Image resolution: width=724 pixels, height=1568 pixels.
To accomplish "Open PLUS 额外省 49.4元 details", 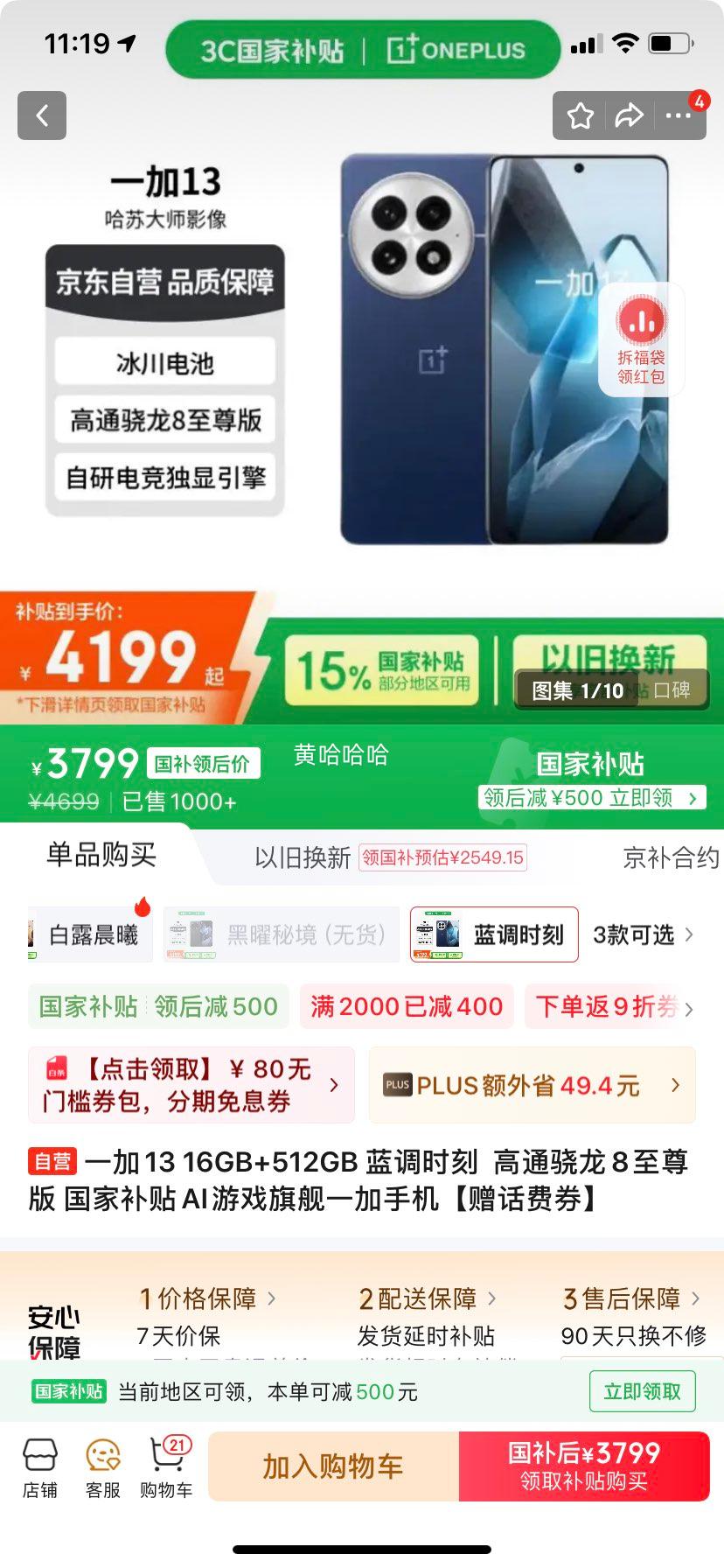I will coord(532,1085).
